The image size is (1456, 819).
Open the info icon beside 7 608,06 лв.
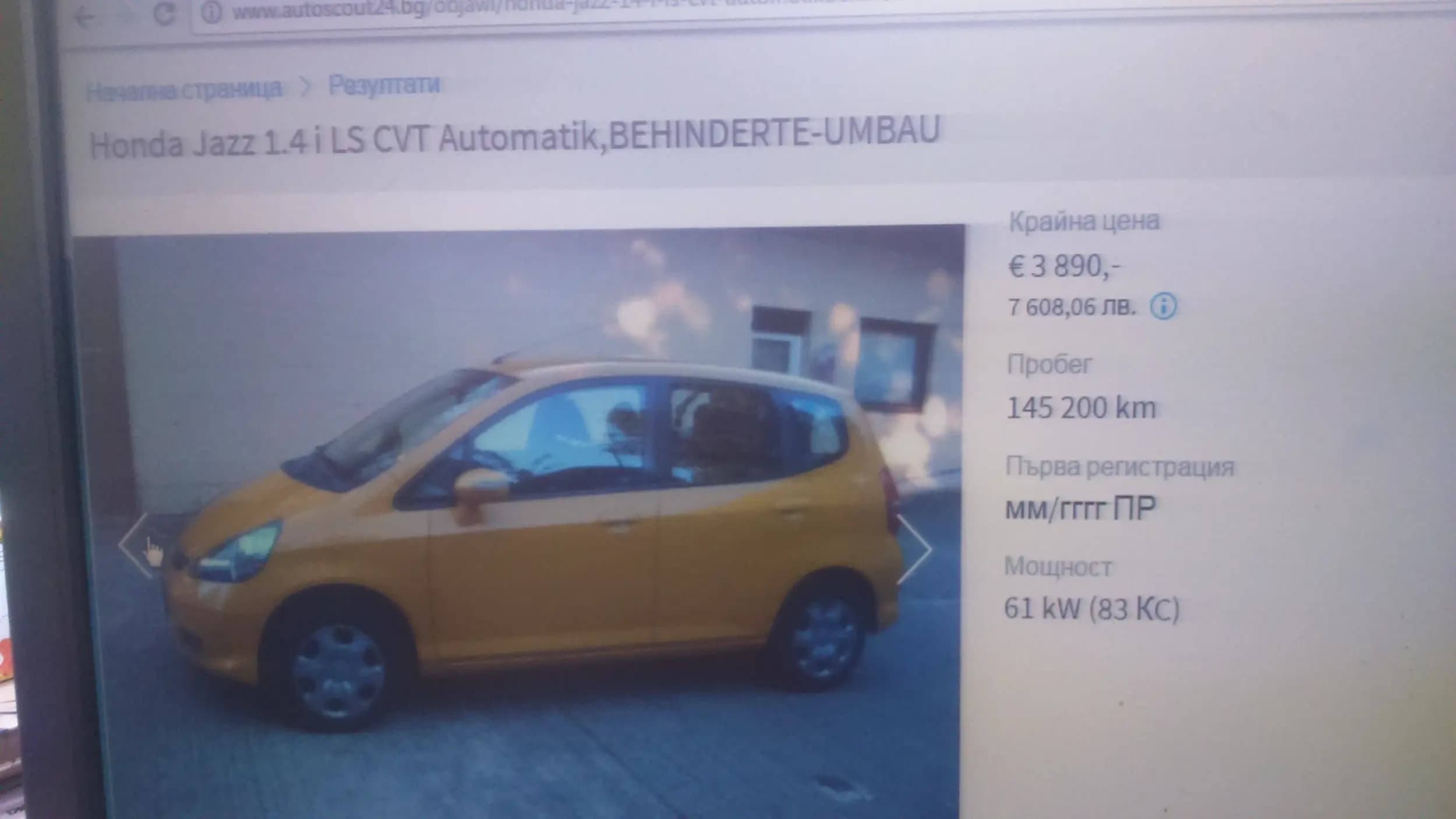(x=1163, y=306)
